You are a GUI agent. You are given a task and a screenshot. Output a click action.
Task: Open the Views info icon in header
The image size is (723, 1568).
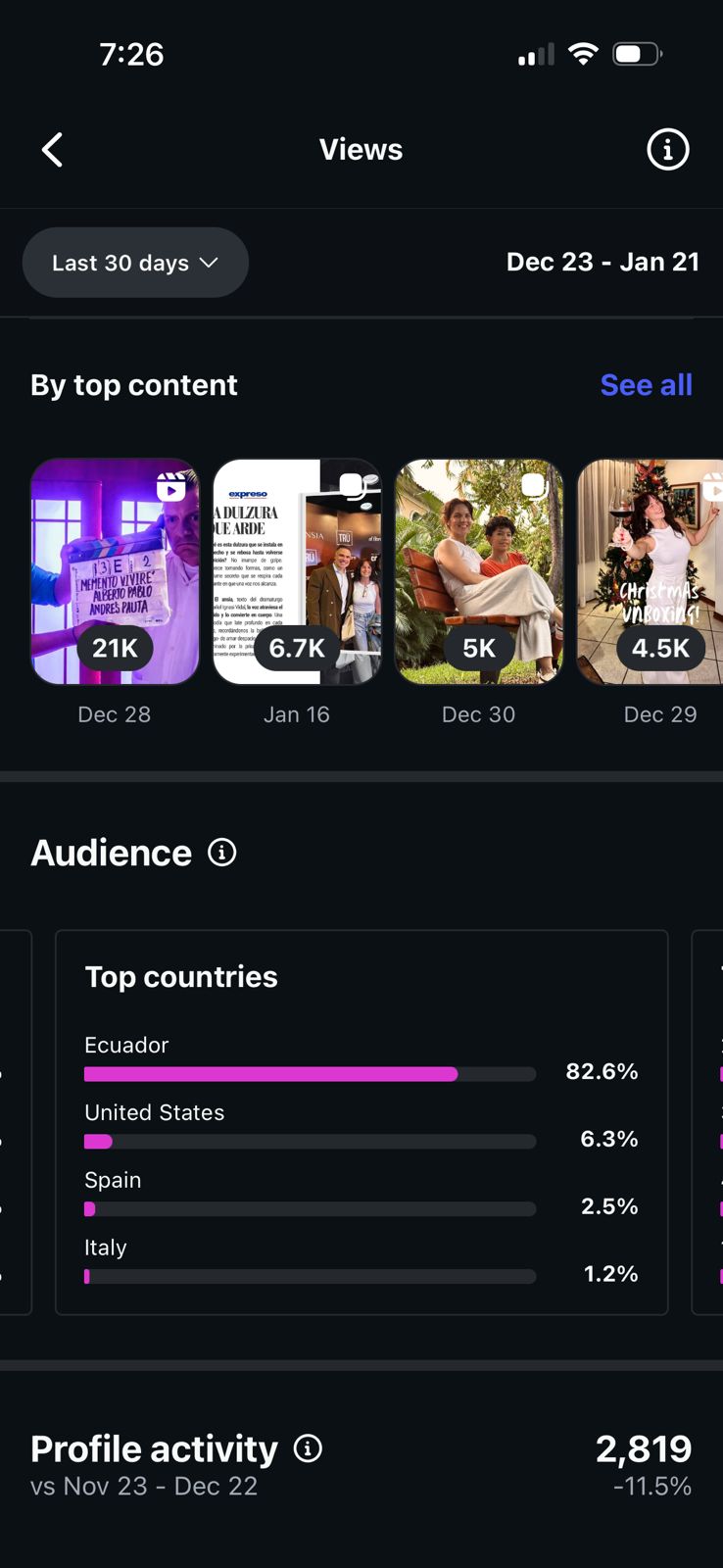[x=667, y=150]
